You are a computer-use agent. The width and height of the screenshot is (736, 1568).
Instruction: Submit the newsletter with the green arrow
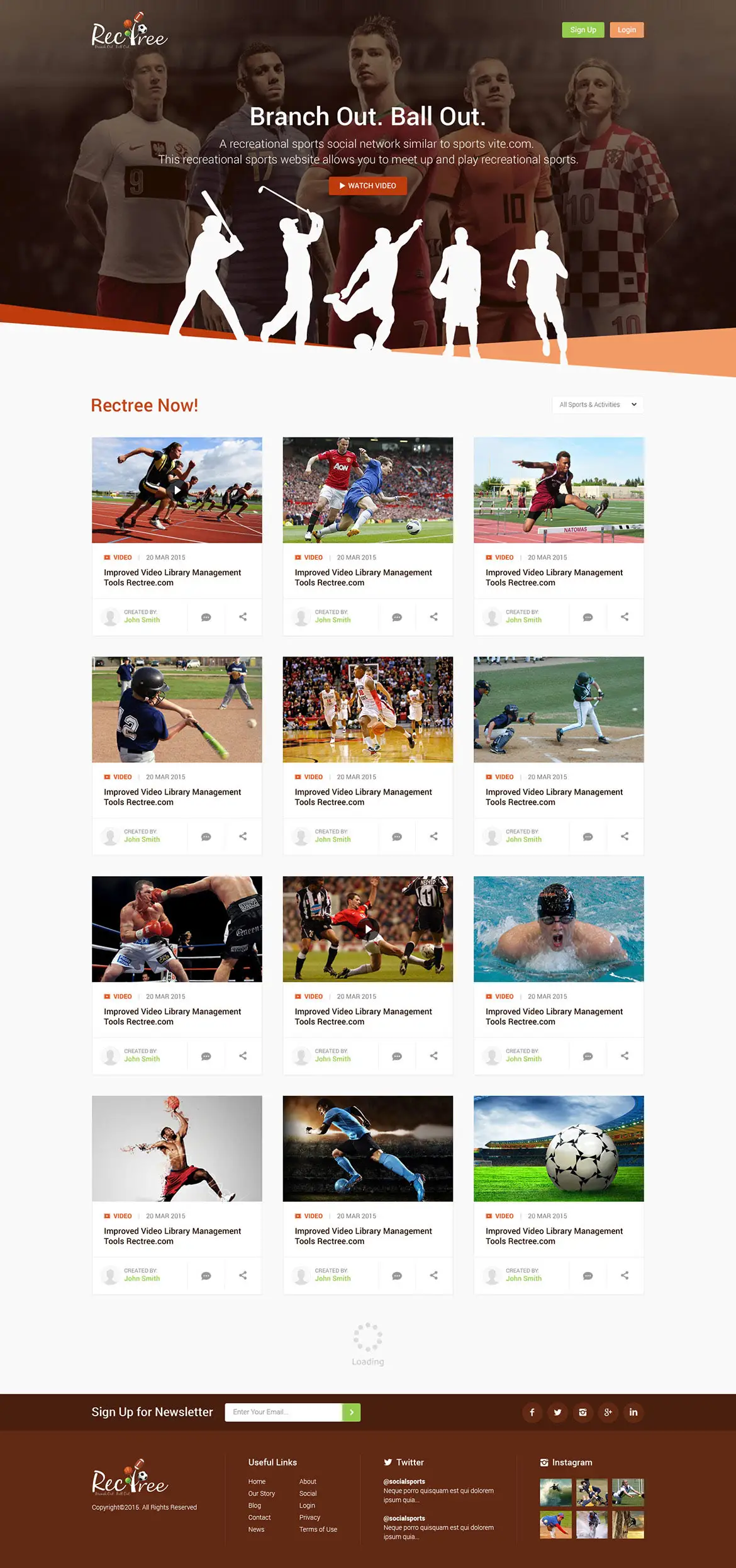click(x=351, y=1412)
